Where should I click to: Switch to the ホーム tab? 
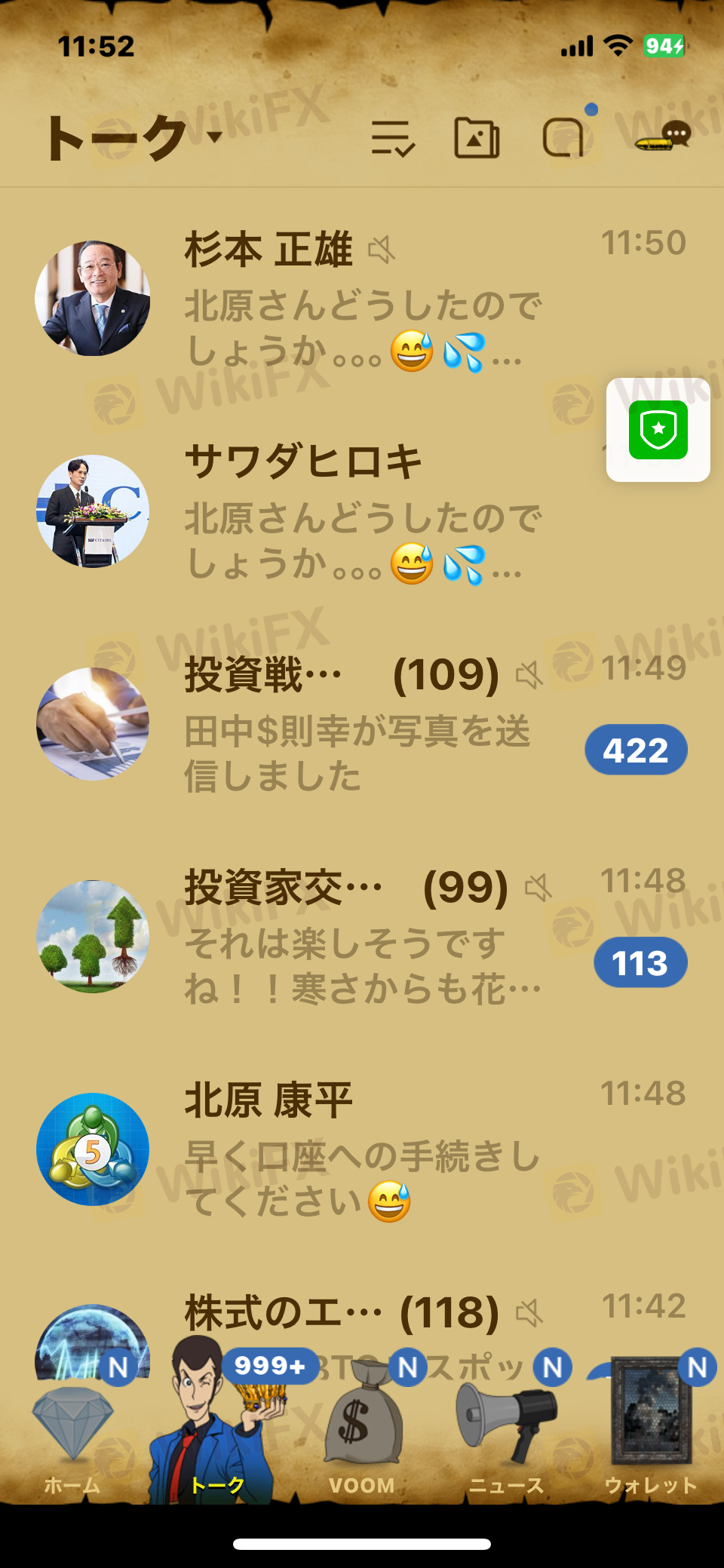coord(72,1441)
